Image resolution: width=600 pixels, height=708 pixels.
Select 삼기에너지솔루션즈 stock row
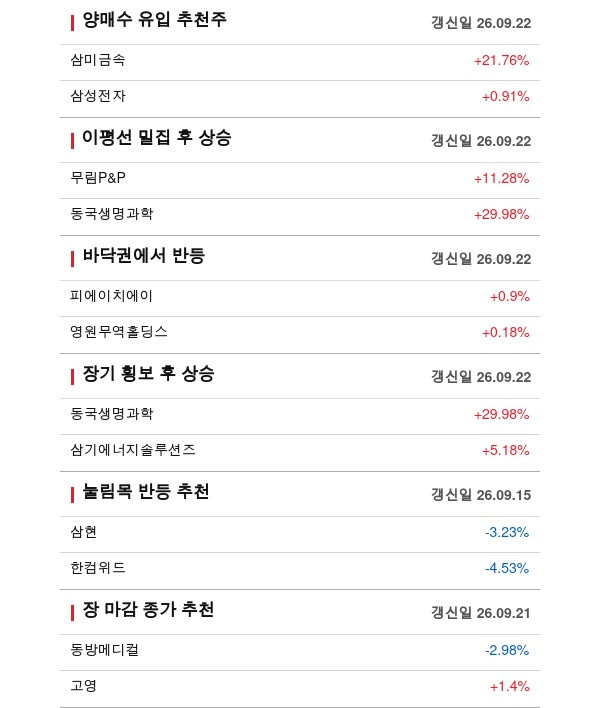click(300, 450)
